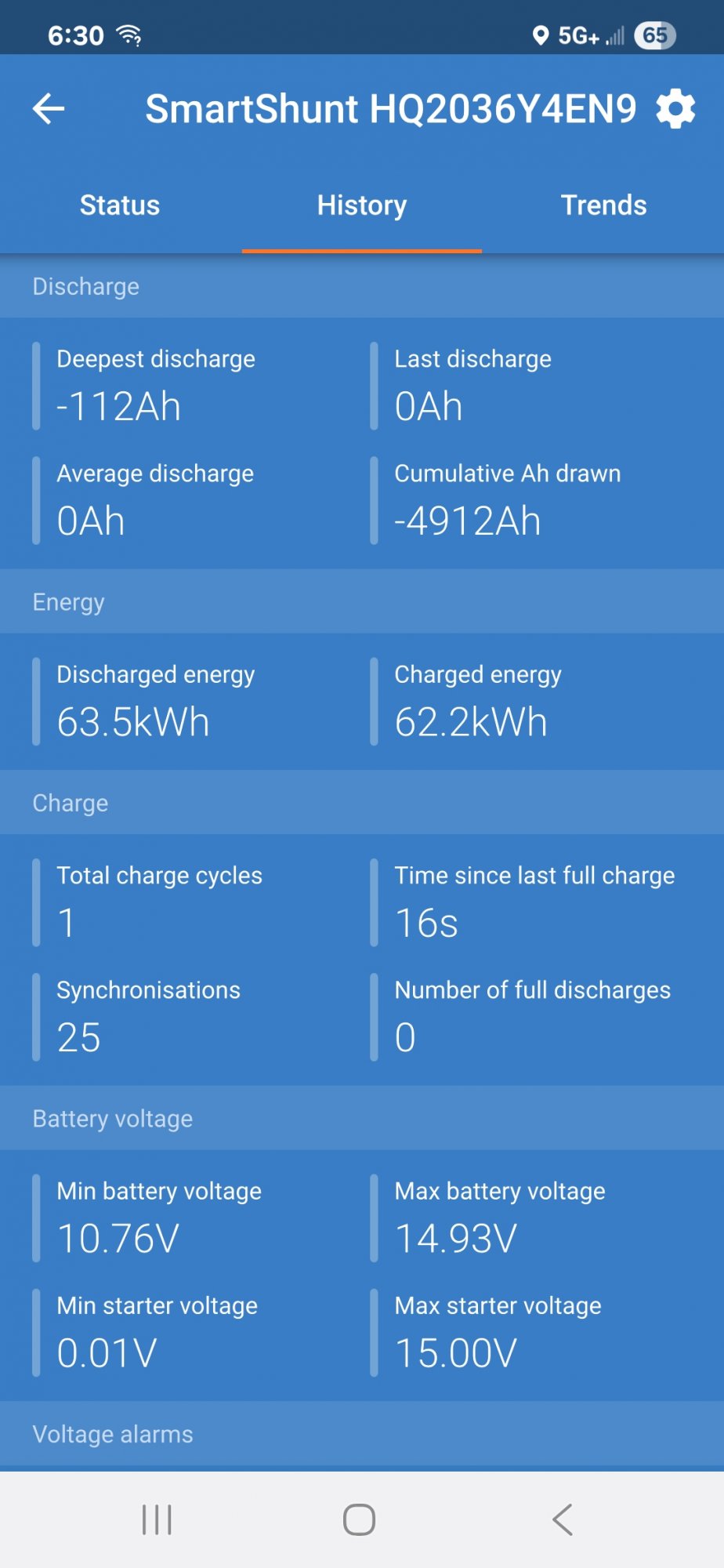
Task: Open the SmartShunt settings gear
Action: (x=675, y=109)
